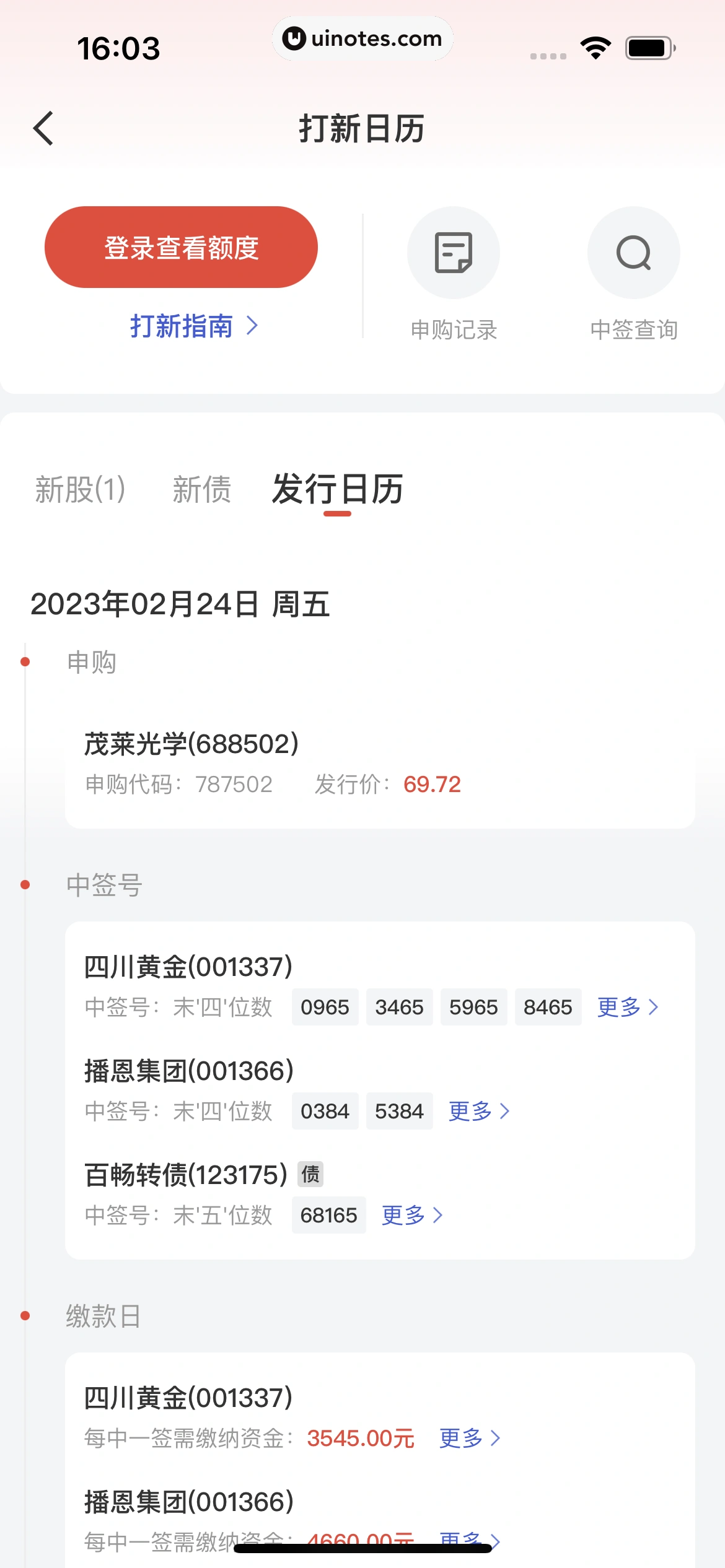Viewport: 725px width, 1568px height.
Task: Open 中签查询 search icon
Action: (633, 253)
